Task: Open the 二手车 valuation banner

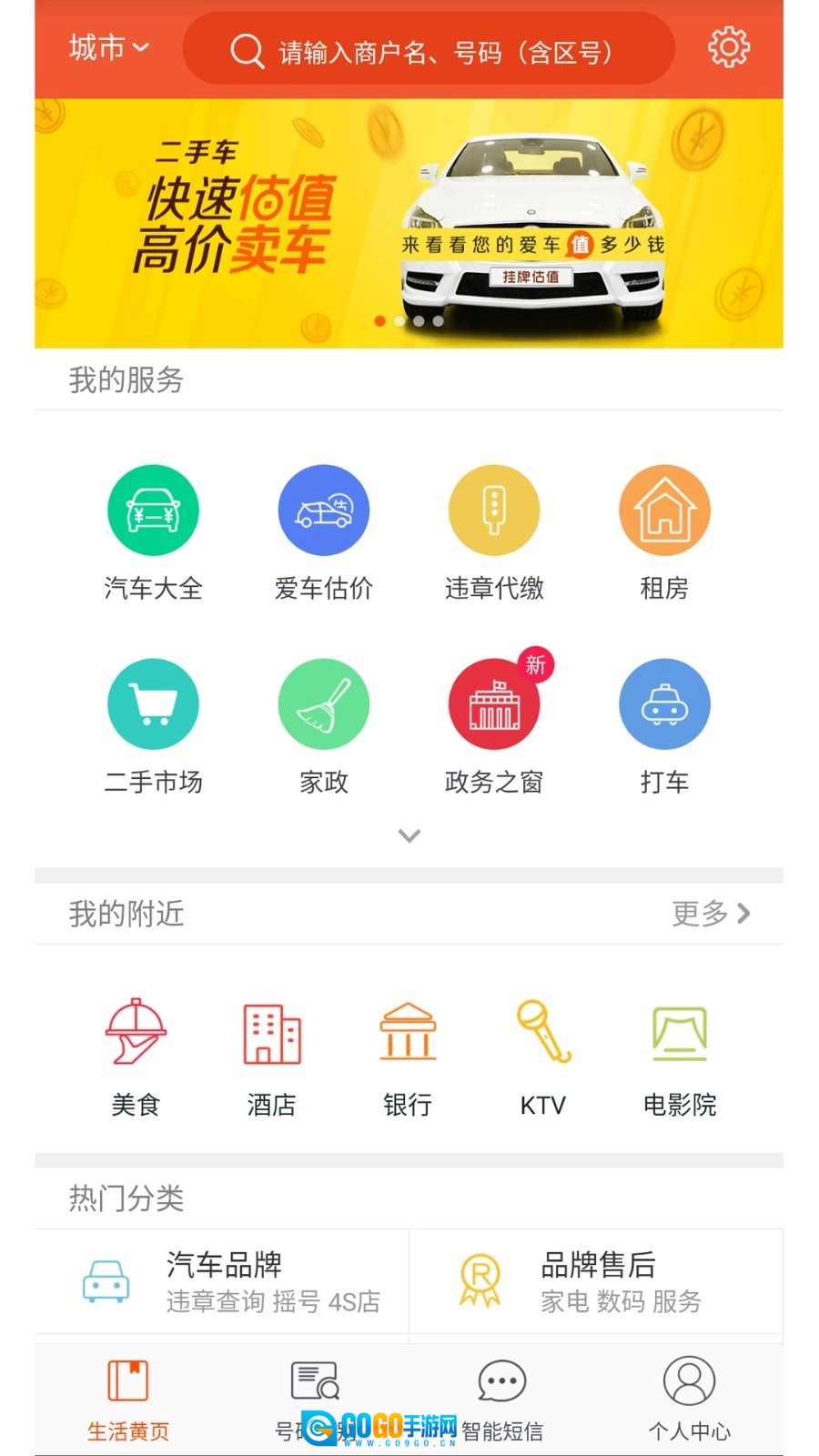Action: (x=409, y=223)
